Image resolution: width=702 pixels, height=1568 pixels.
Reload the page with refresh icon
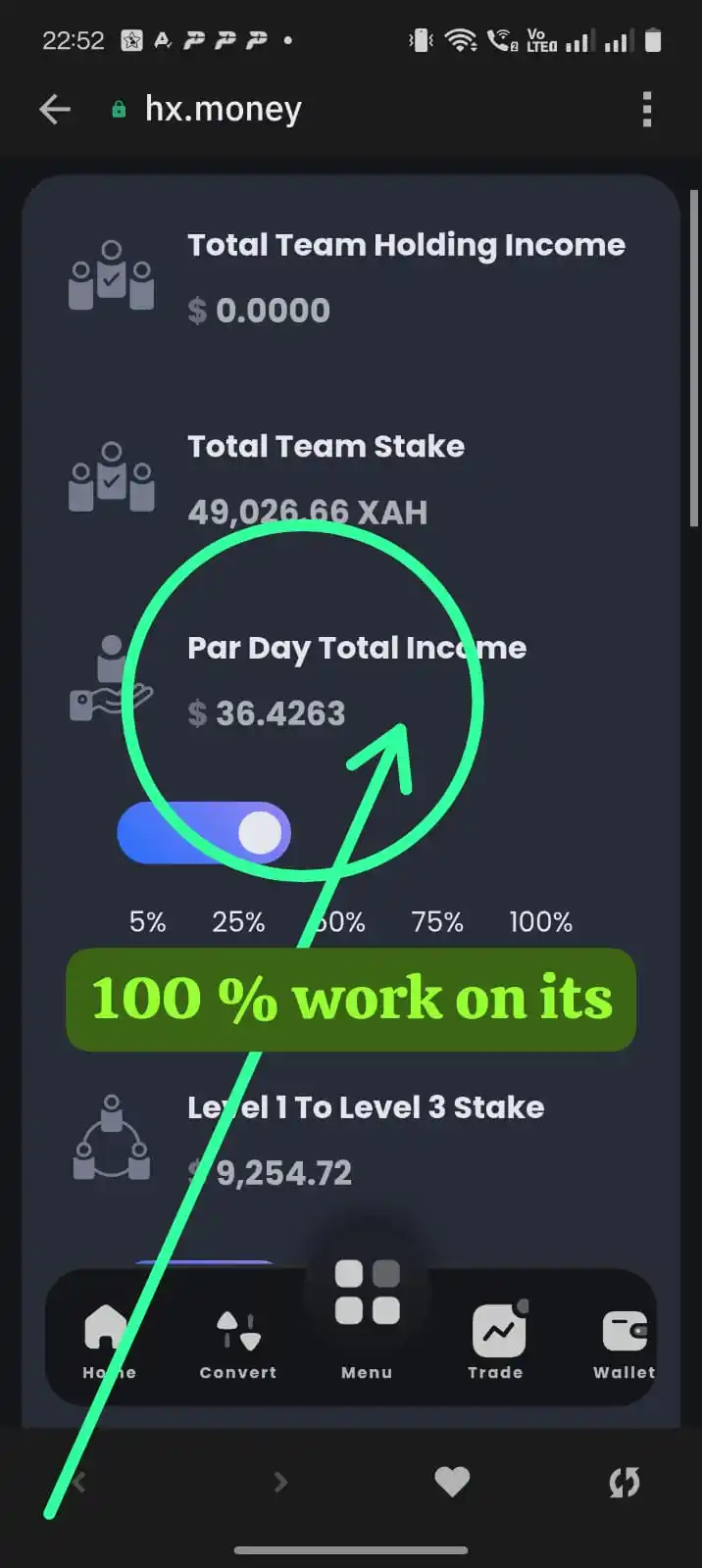625,1482
